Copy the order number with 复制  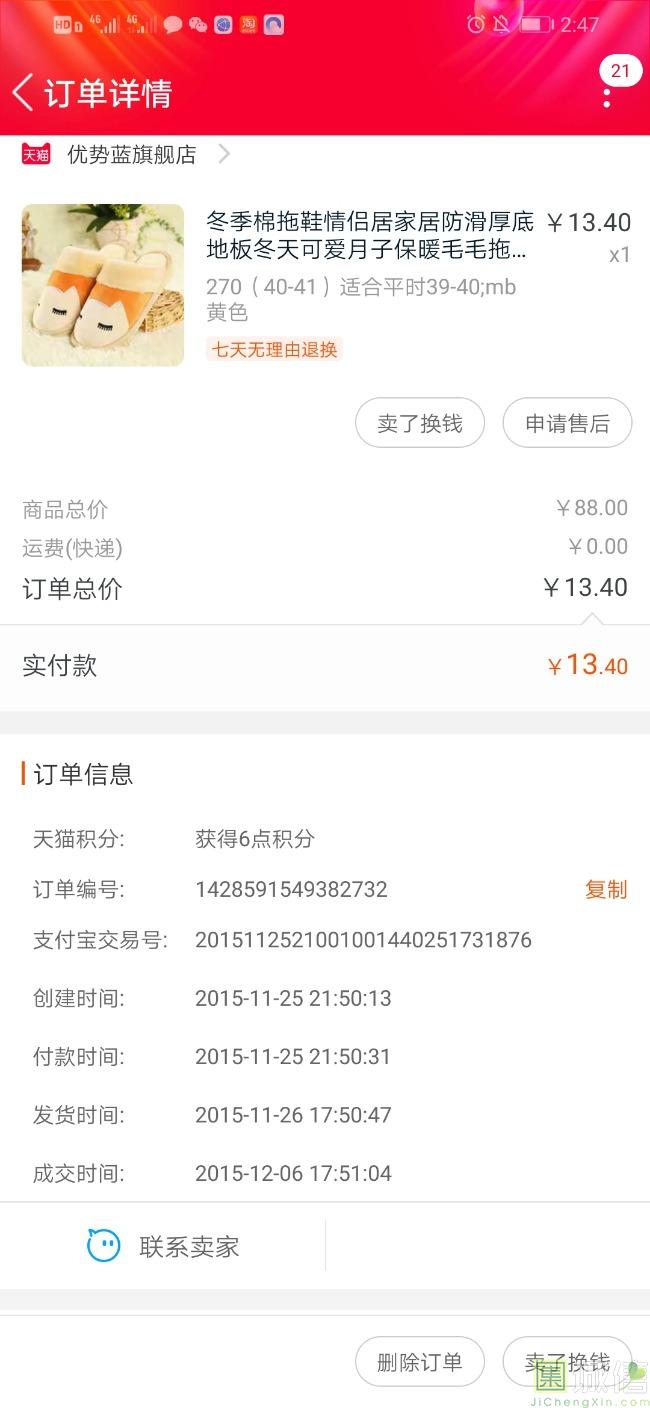point(605,889)
